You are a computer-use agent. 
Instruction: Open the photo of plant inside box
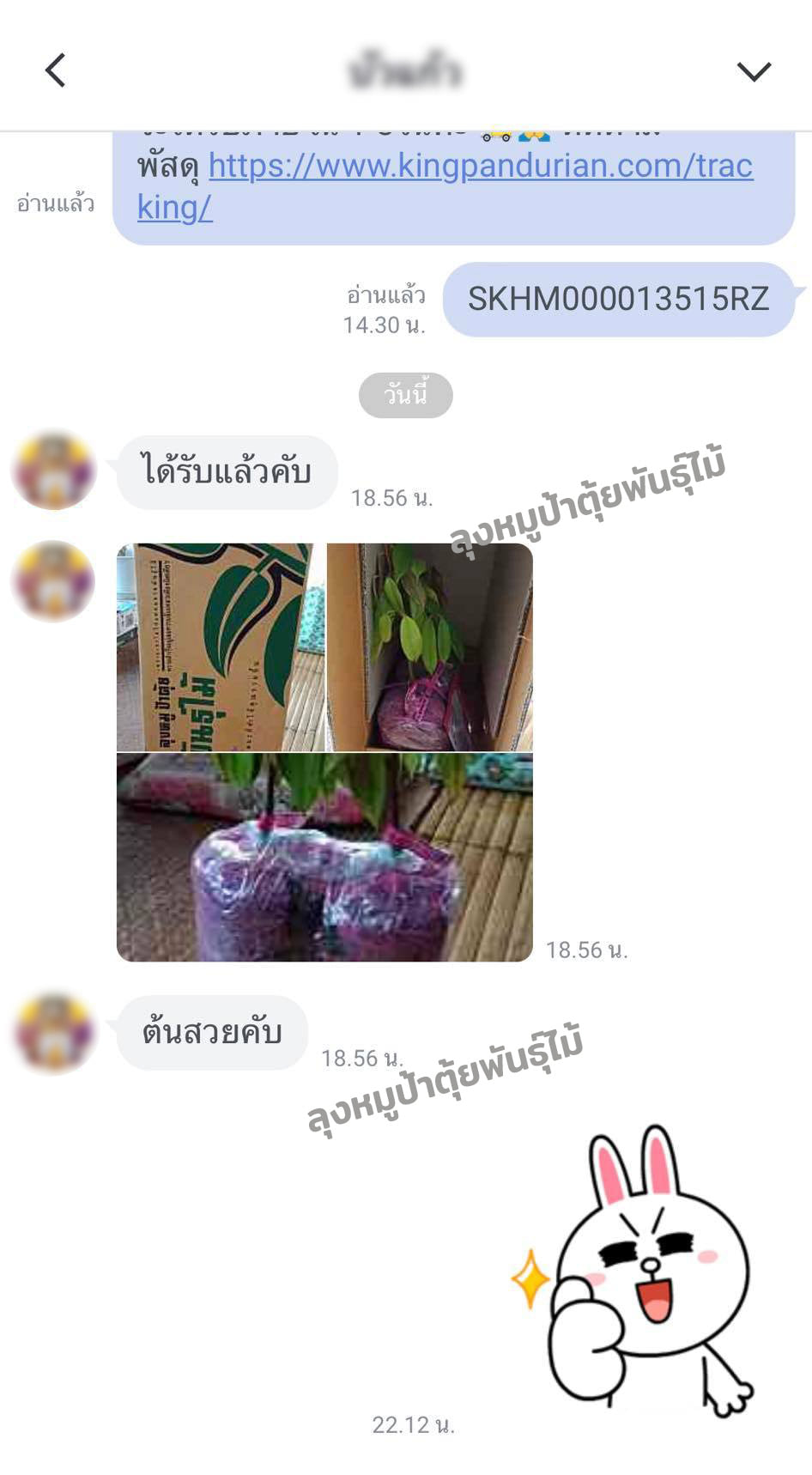pyautogui.click(x=429, y=647)
